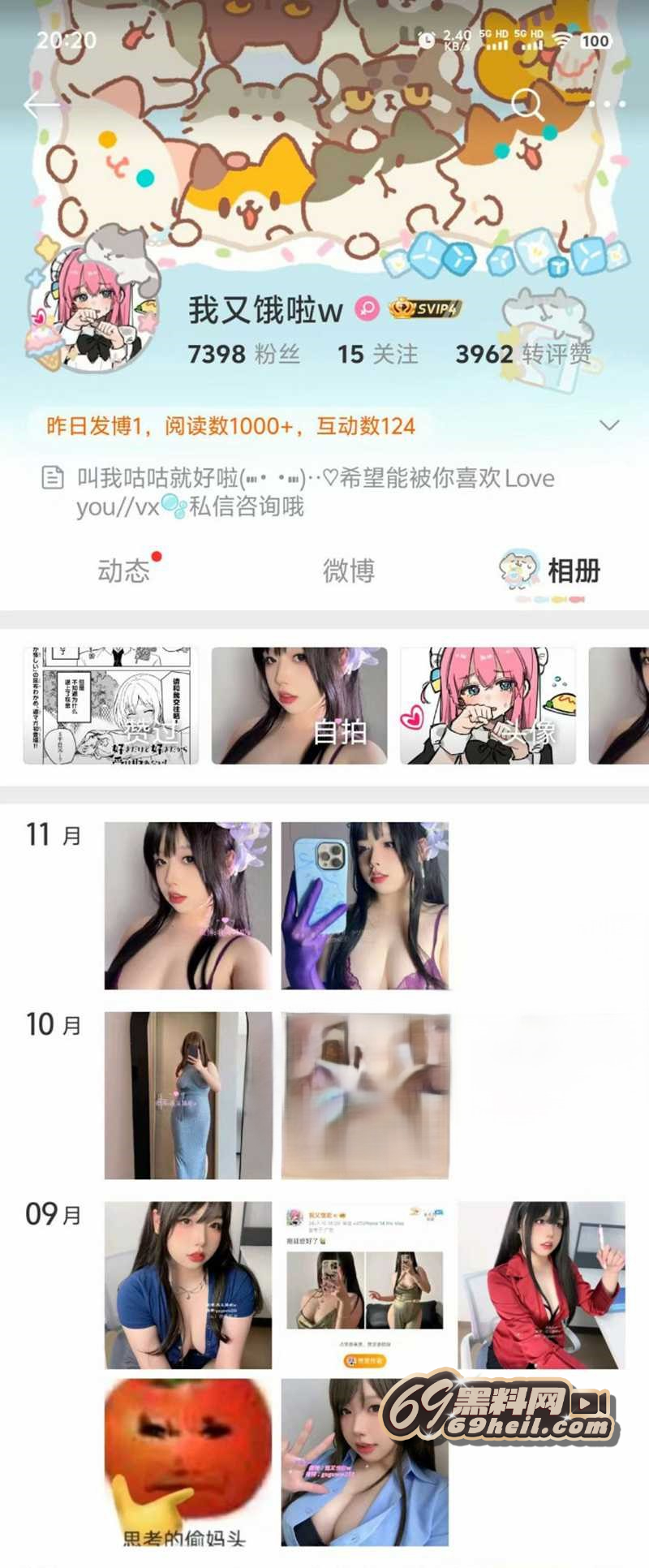
Task: Open the 7398 粉丝 followers list
Action: (243, 354)
